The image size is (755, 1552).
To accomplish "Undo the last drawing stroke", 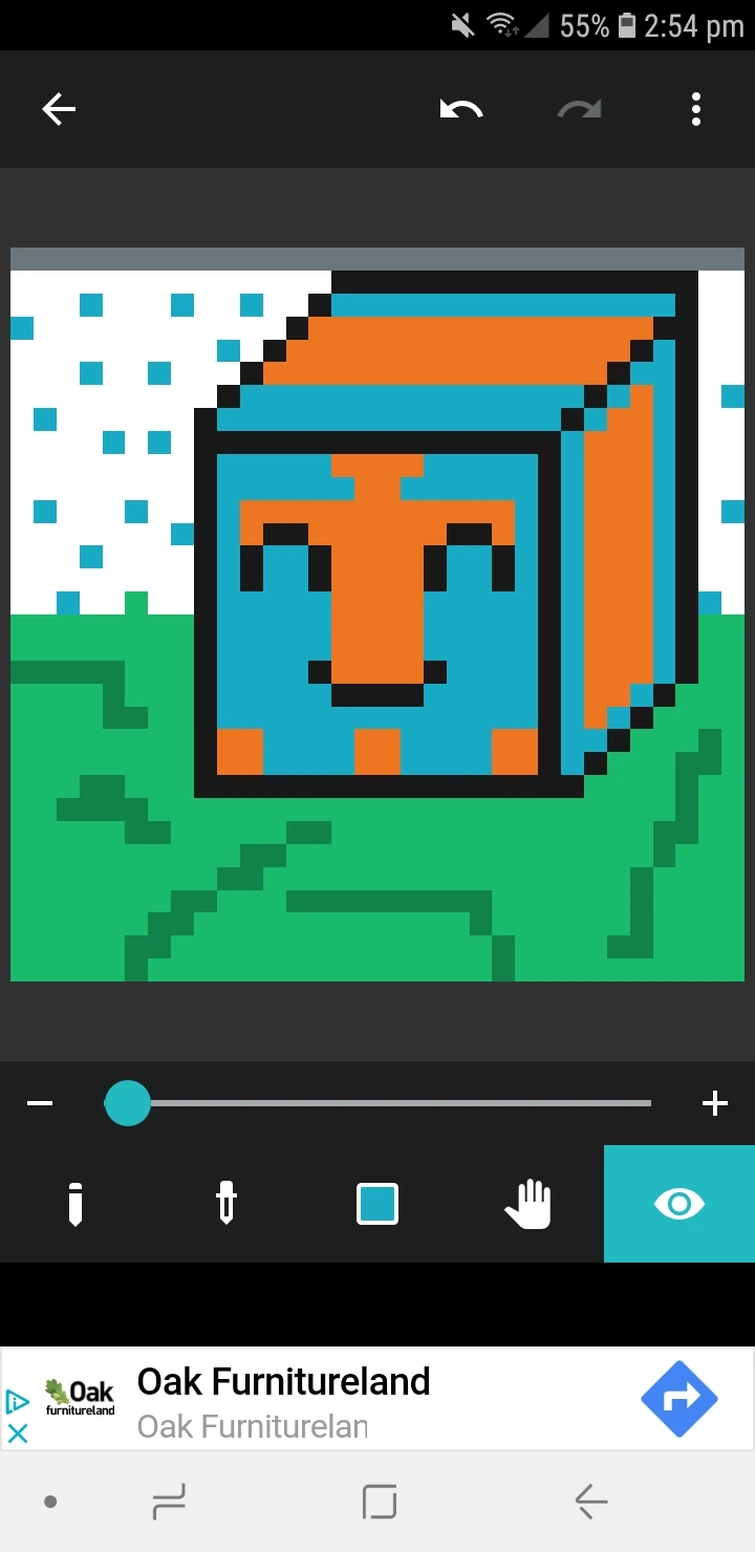I will [460, 109].
